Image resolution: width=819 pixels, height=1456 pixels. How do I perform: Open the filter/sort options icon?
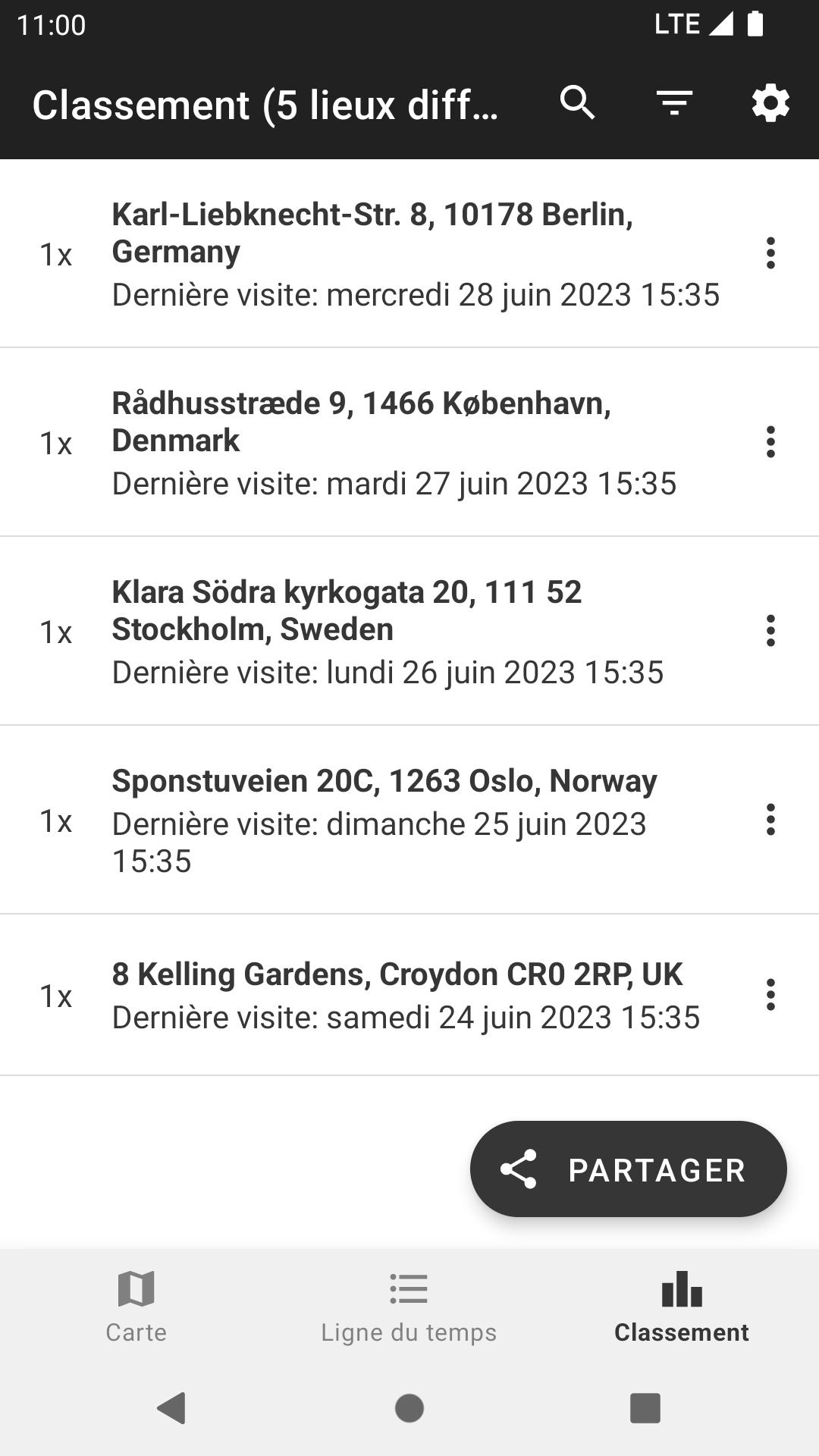[x=674, y=103]
